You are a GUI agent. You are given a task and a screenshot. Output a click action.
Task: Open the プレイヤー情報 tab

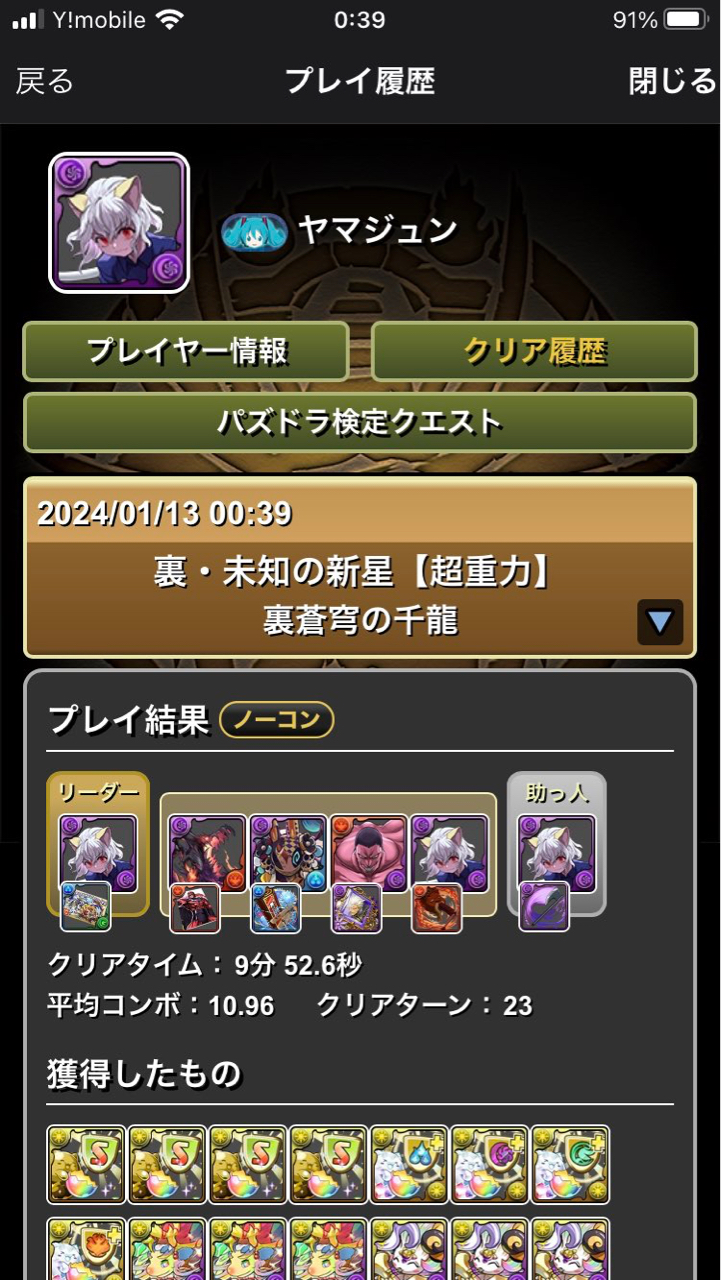186,351
